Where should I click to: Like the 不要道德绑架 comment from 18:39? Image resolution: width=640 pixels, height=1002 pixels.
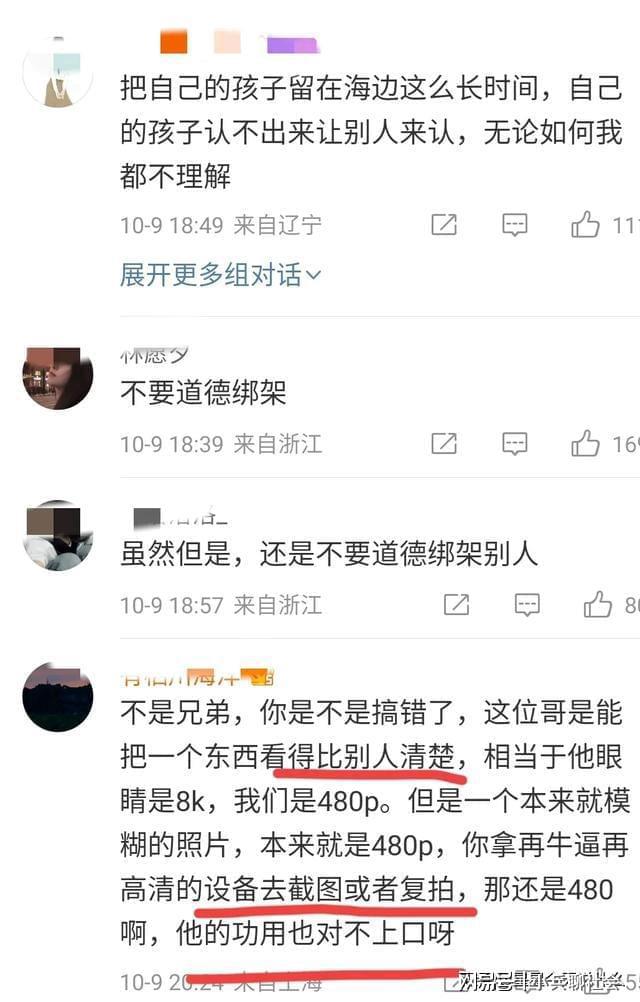click(x=586, y=443)
